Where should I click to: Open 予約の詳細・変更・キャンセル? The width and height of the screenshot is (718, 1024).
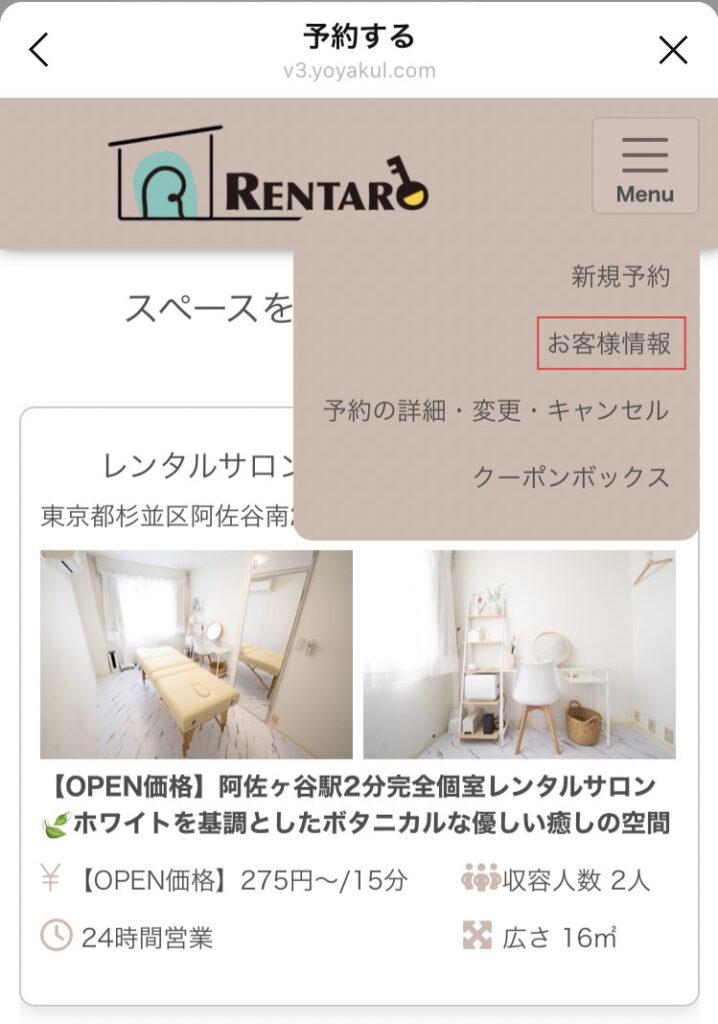coord(496,411)
